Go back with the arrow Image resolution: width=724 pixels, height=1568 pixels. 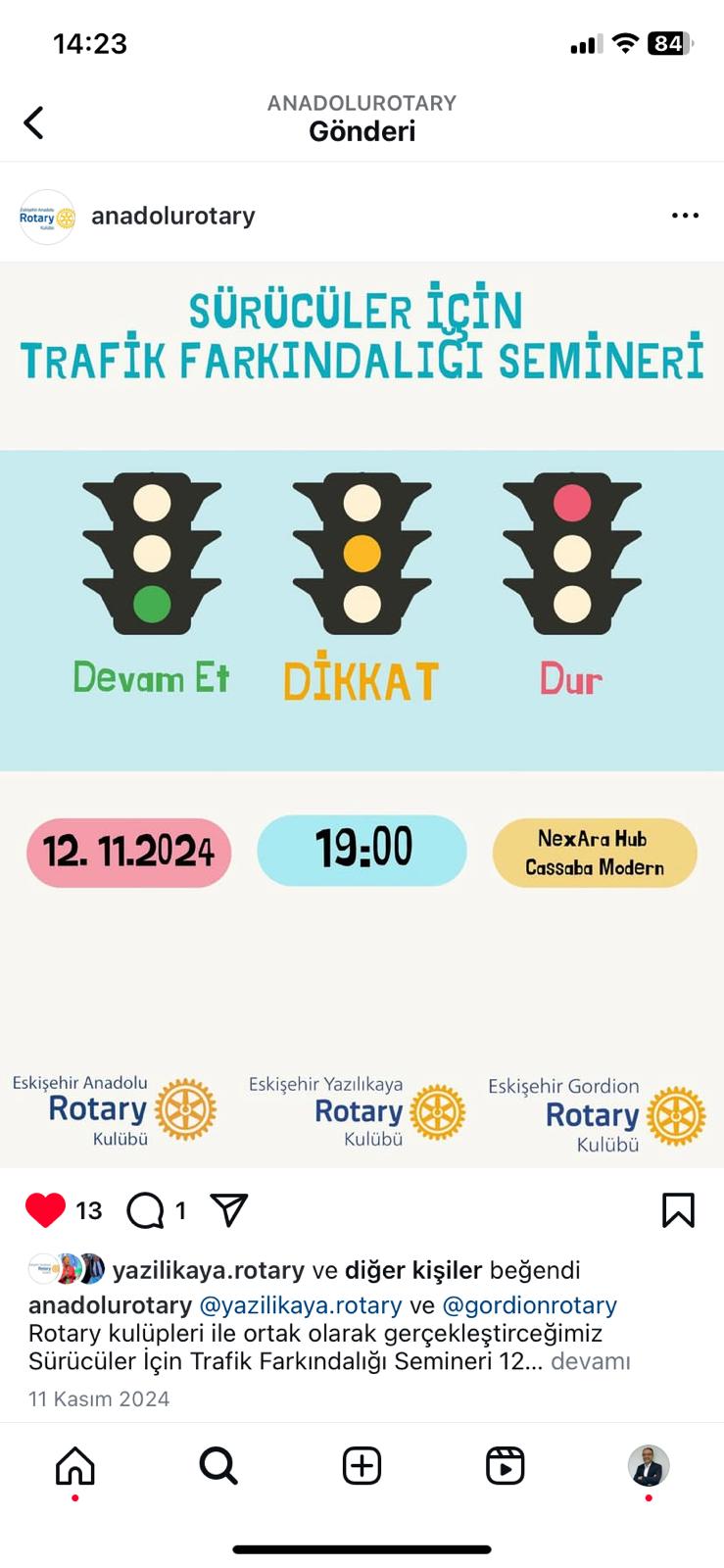33,122
